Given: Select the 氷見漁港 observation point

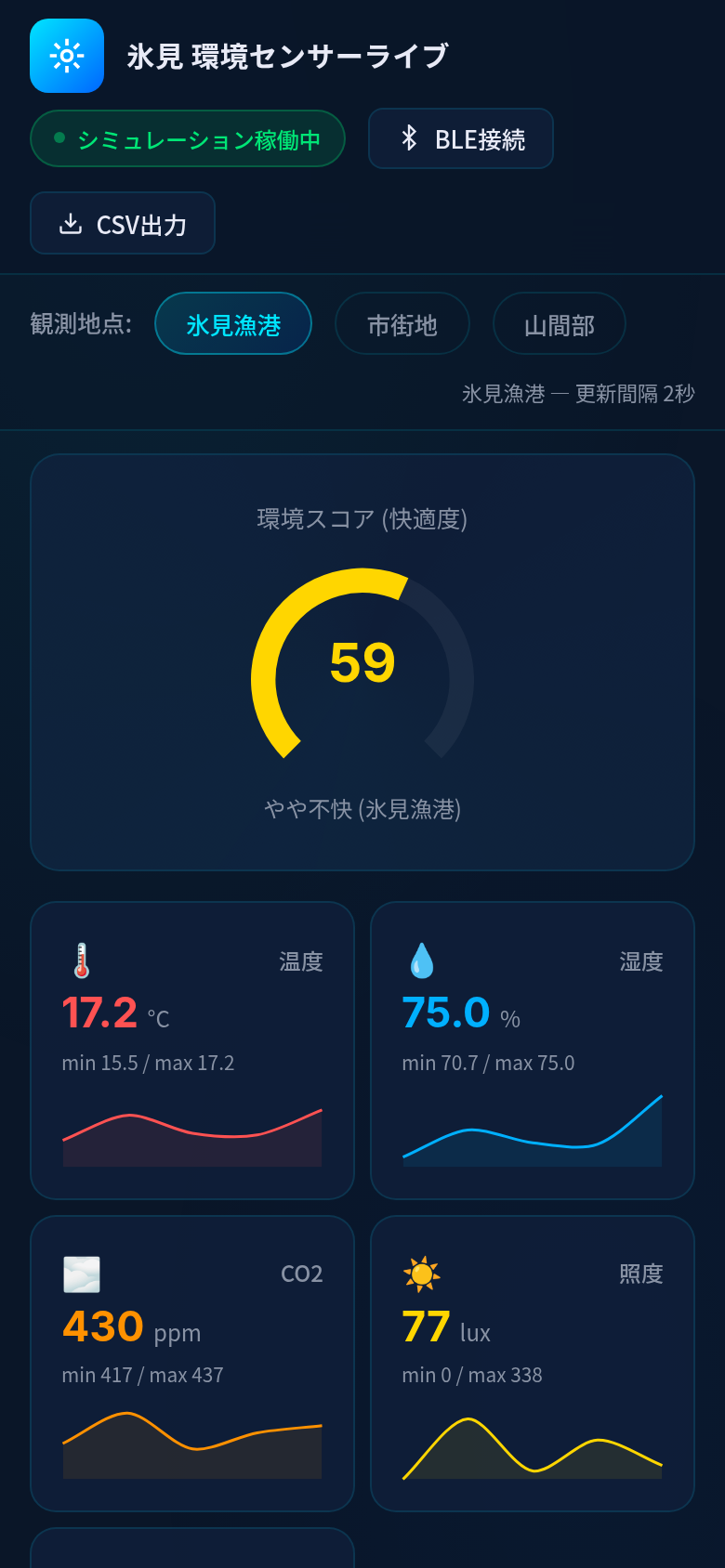Looking at the screenshot, I should click(233, 324).
